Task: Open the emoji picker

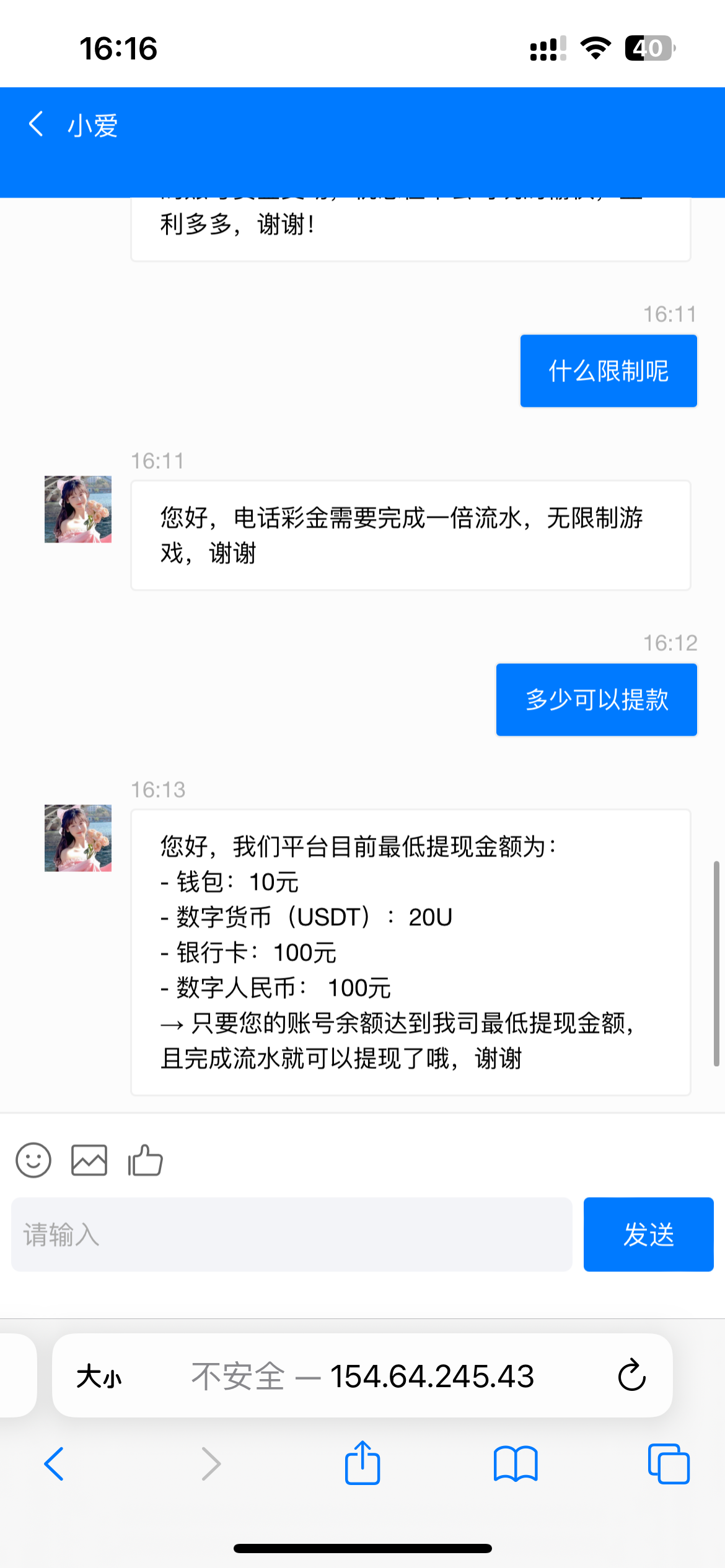Action: coord(33,1160)
